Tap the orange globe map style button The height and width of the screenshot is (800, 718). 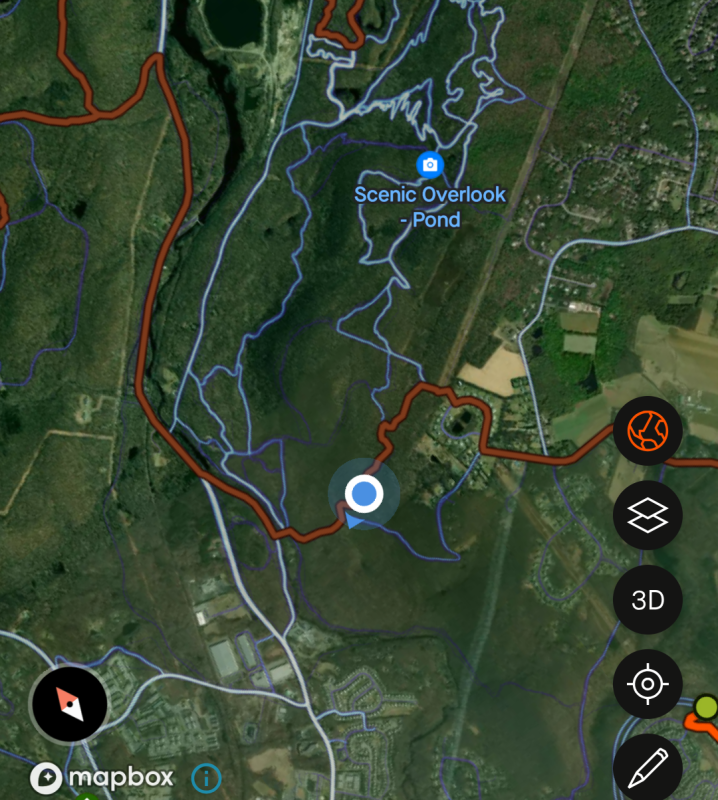pyautogui.click(x=647, y=431)
